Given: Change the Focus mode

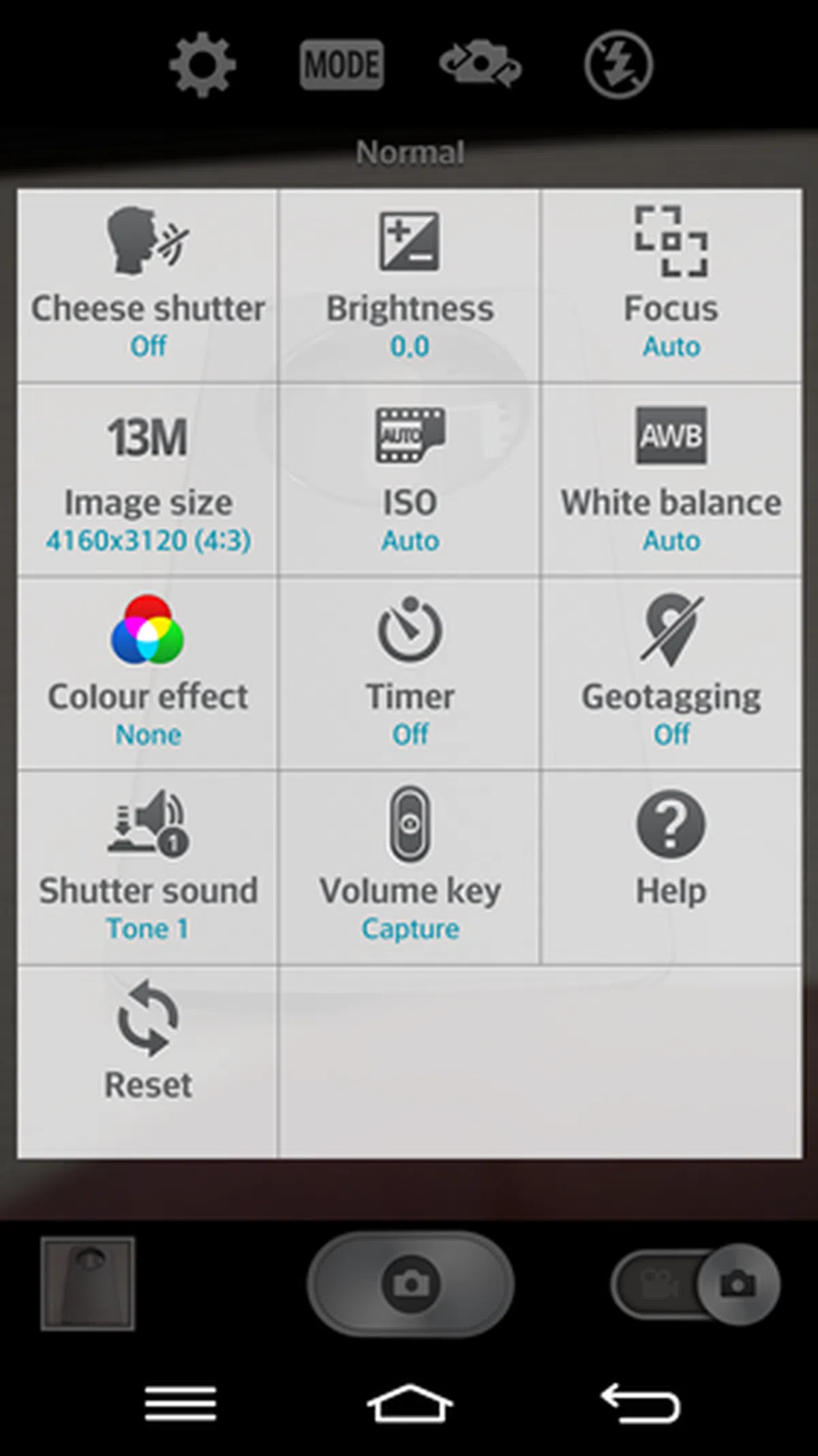Looking at the screenshot, I should [x=671, y=286].
